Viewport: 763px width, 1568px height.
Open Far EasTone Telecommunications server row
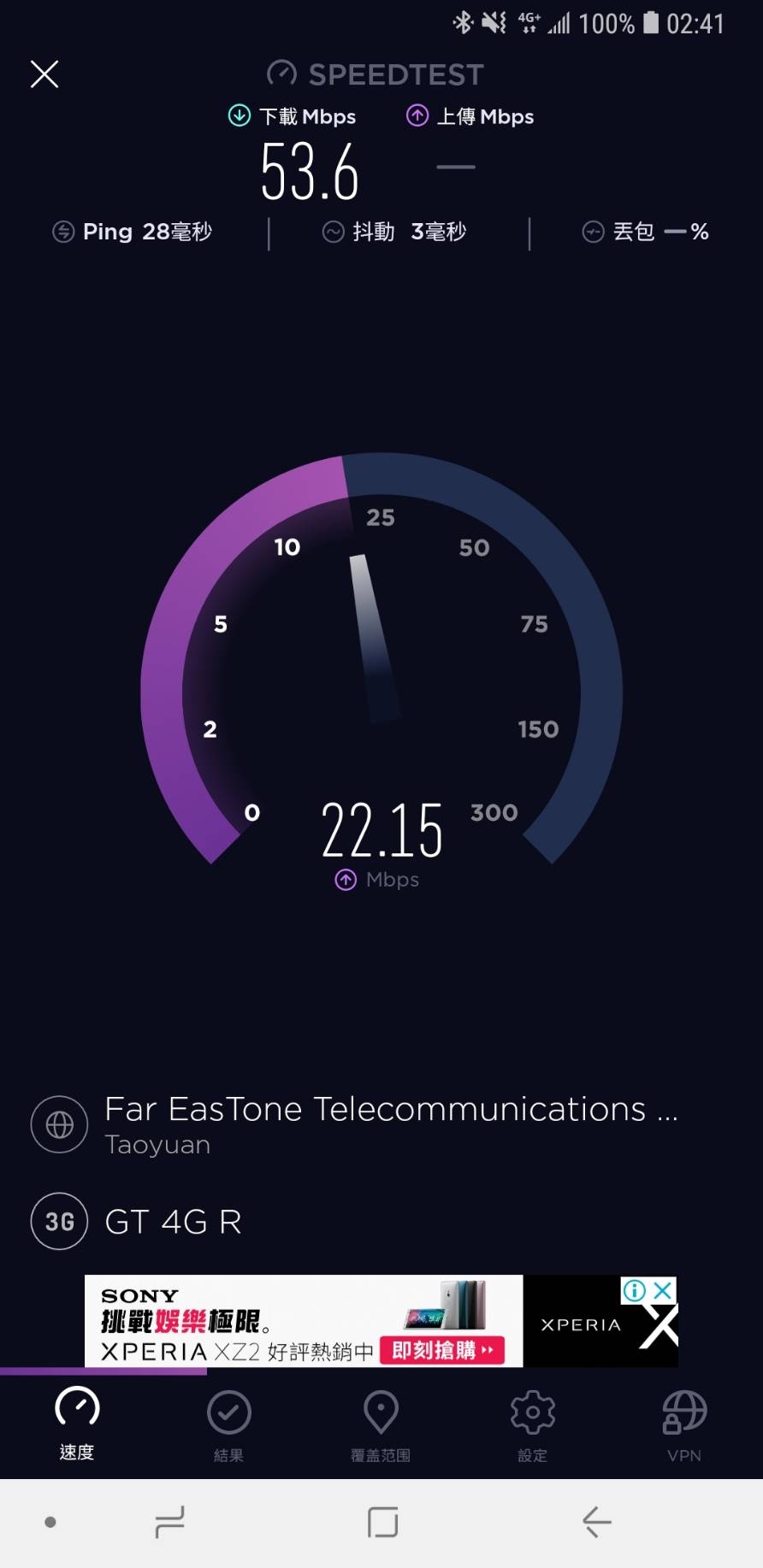pyautogui.click(x=381, y=1123)
